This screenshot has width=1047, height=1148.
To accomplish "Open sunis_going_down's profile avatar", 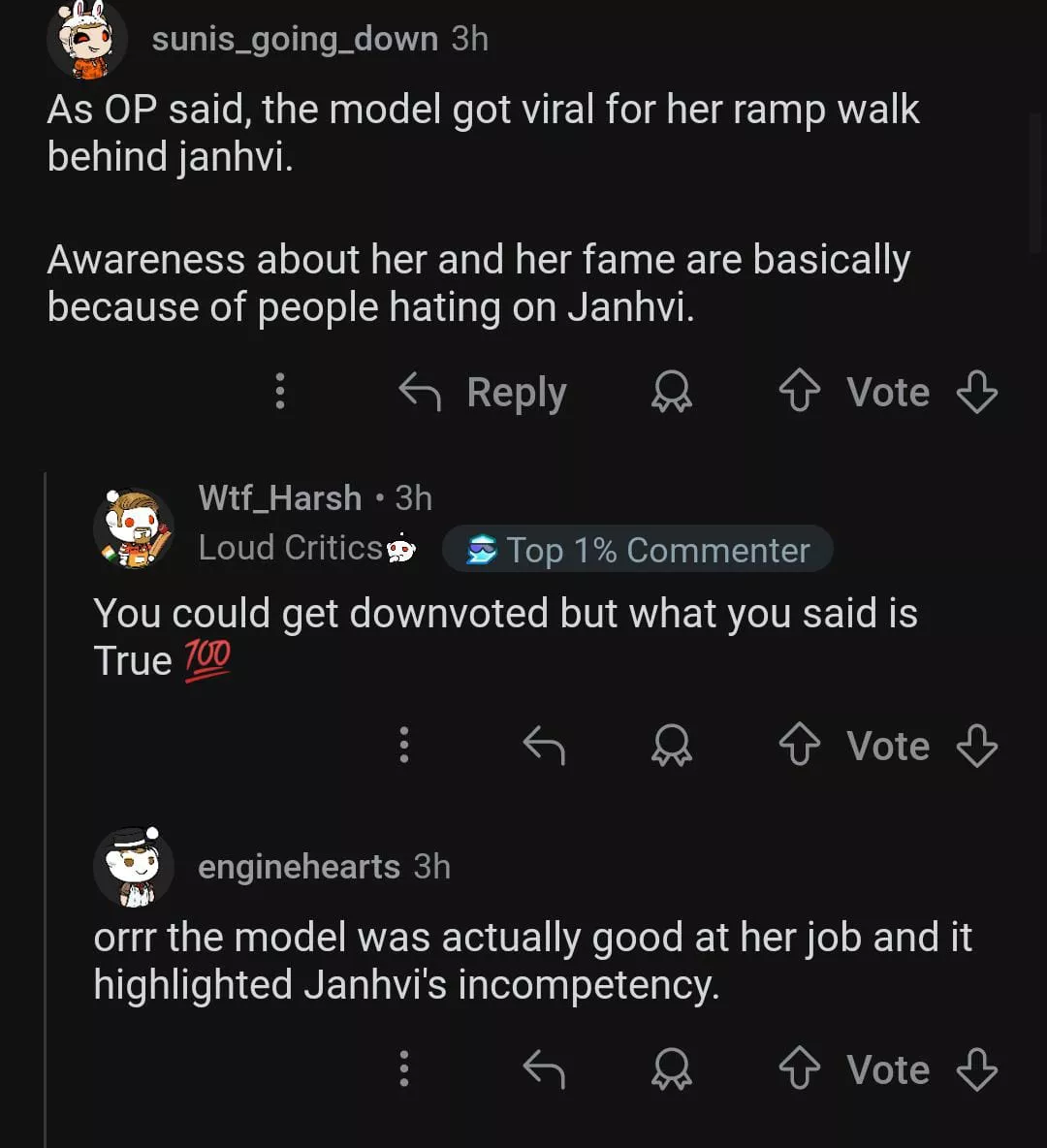I will 86,40.
